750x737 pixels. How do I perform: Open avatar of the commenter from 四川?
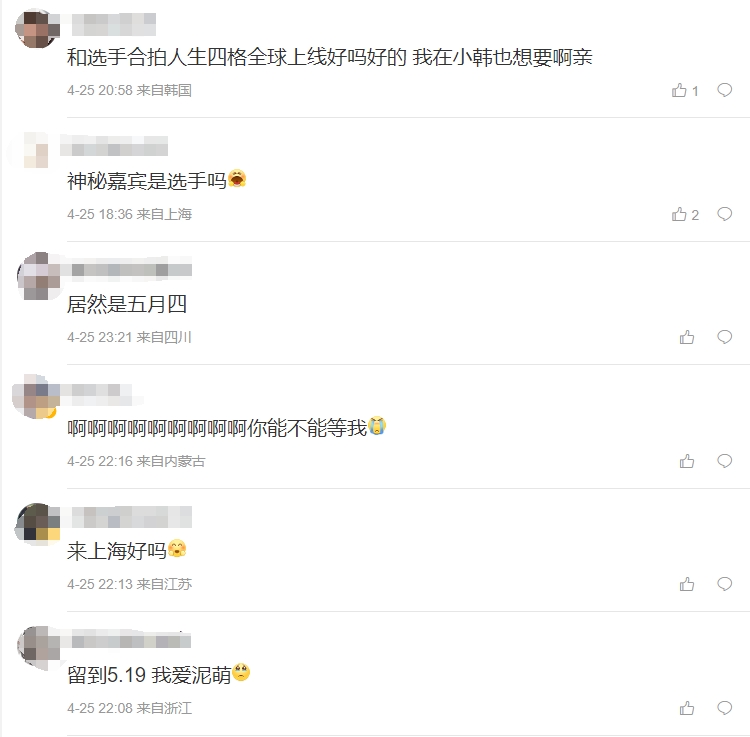(x=37, y=275)
